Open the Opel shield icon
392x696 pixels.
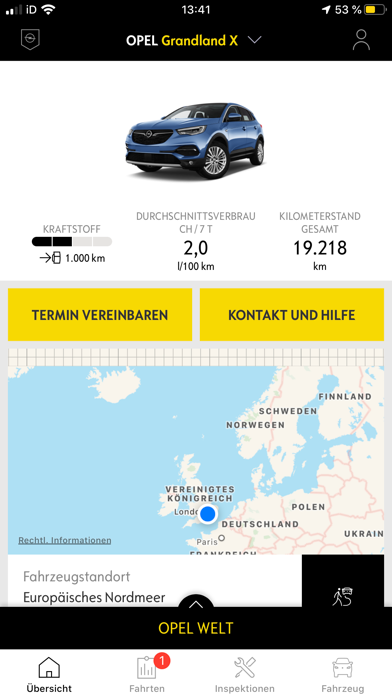[x=30, y=40]
